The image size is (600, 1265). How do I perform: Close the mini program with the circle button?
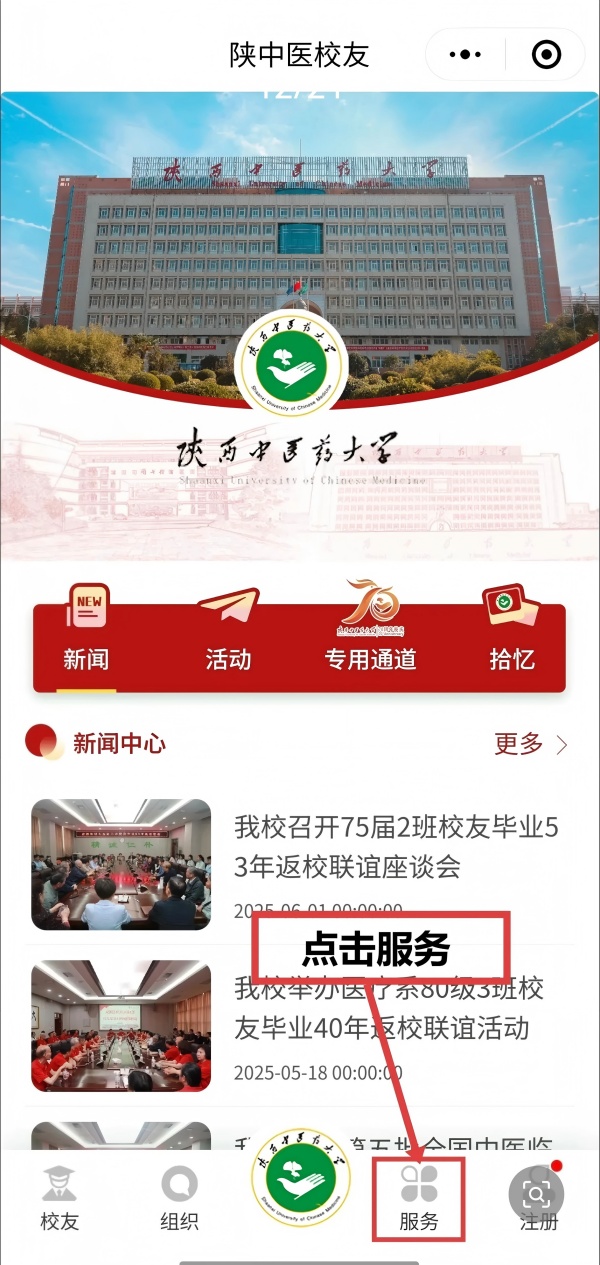[546, 55]
